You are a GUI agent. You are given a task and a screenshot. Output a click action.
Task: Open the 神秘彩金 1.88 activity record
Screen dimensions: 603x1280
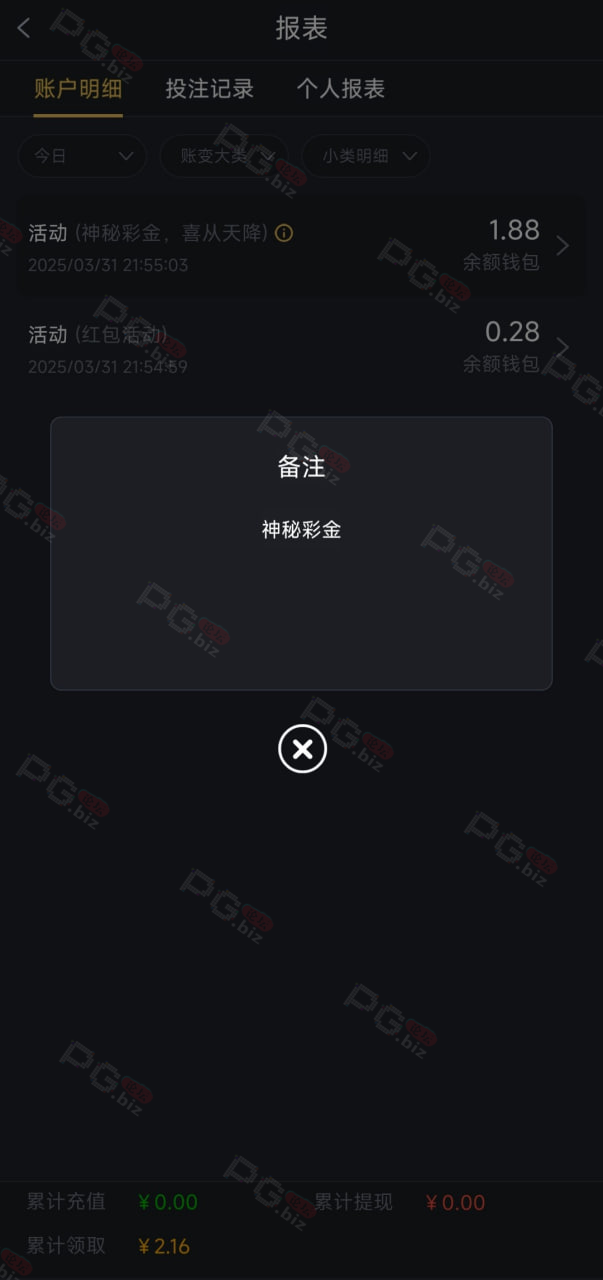coord(301,246)
